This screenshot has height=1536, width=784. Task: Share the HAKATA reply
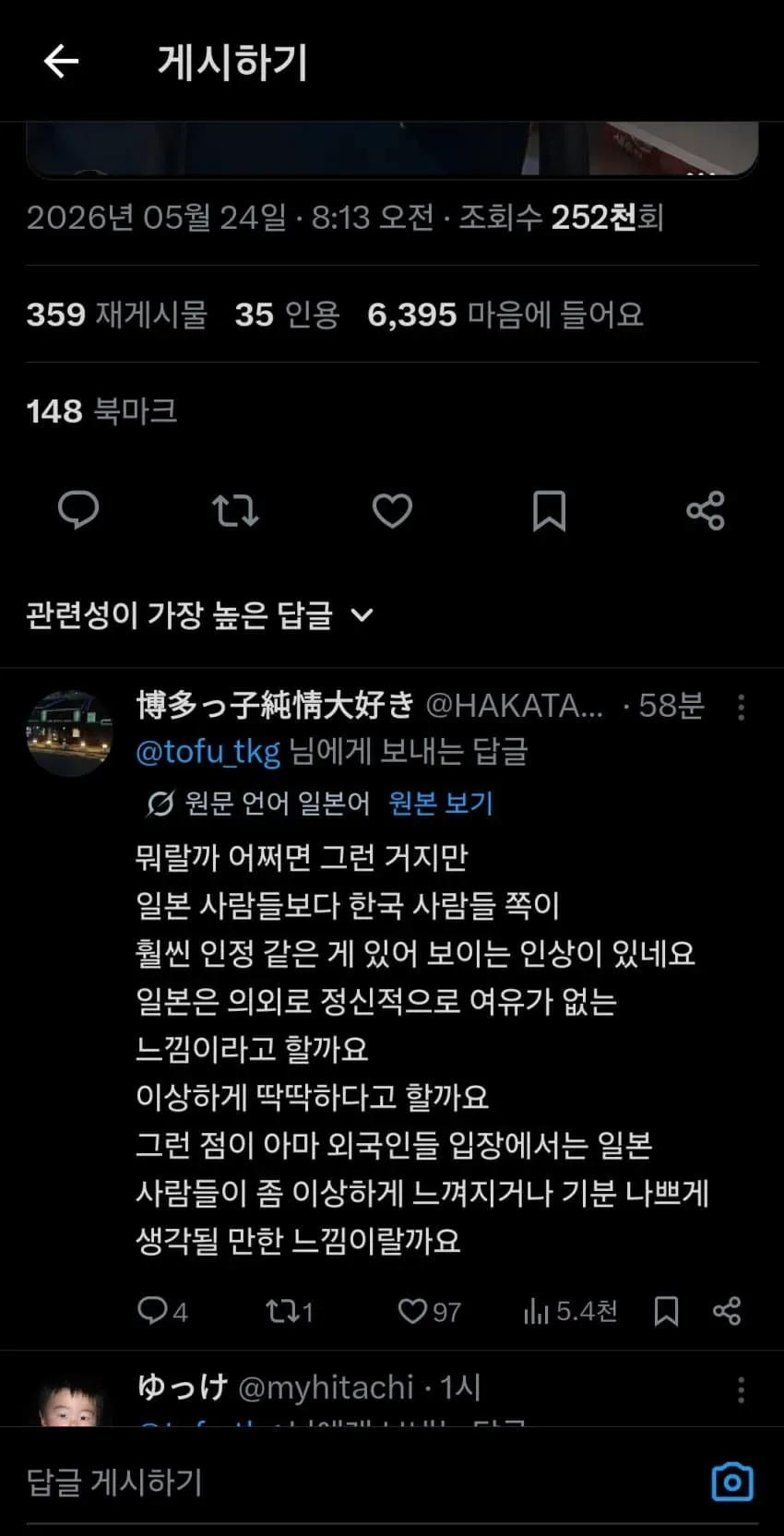[x=727, y=1311]
